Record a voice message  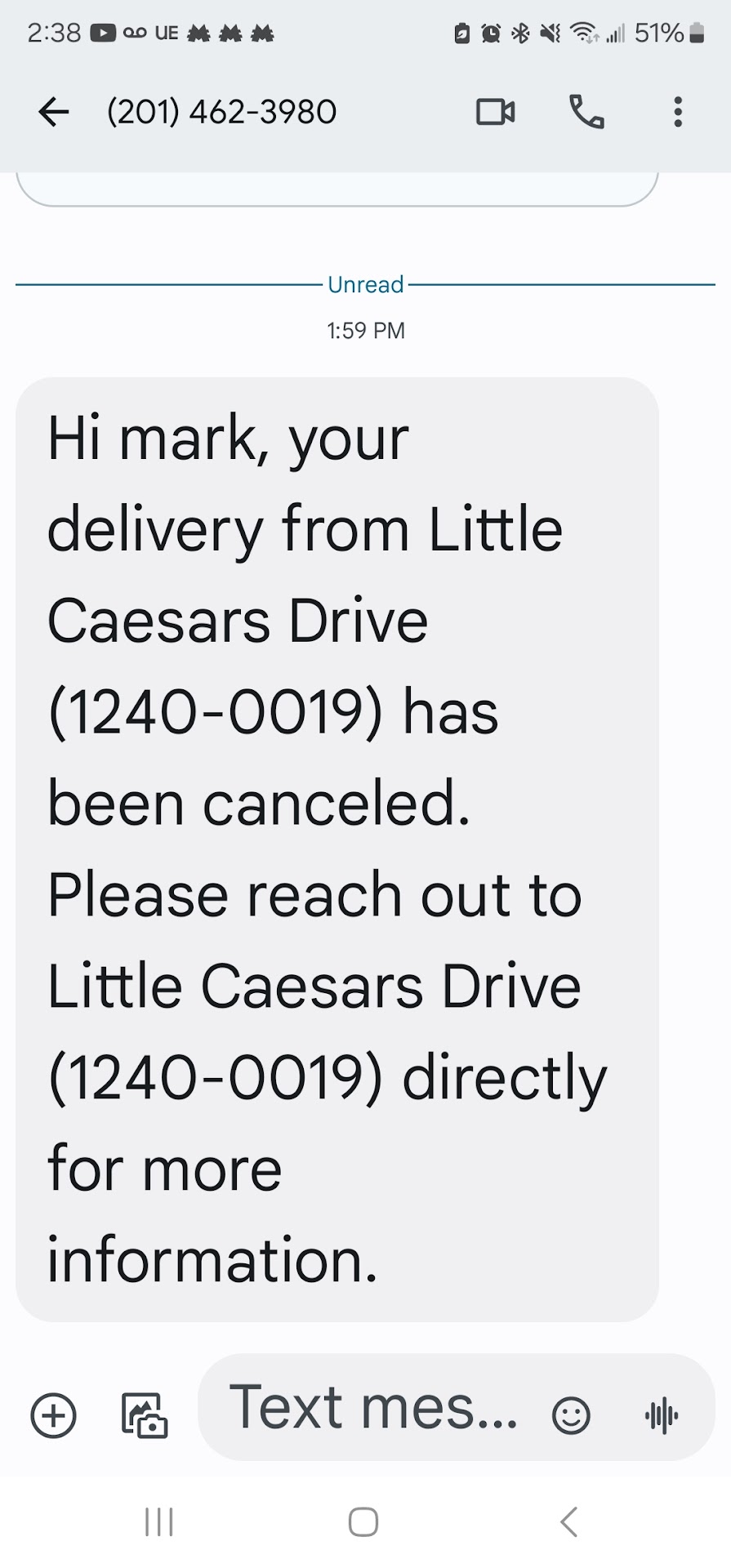point(662,1415)
